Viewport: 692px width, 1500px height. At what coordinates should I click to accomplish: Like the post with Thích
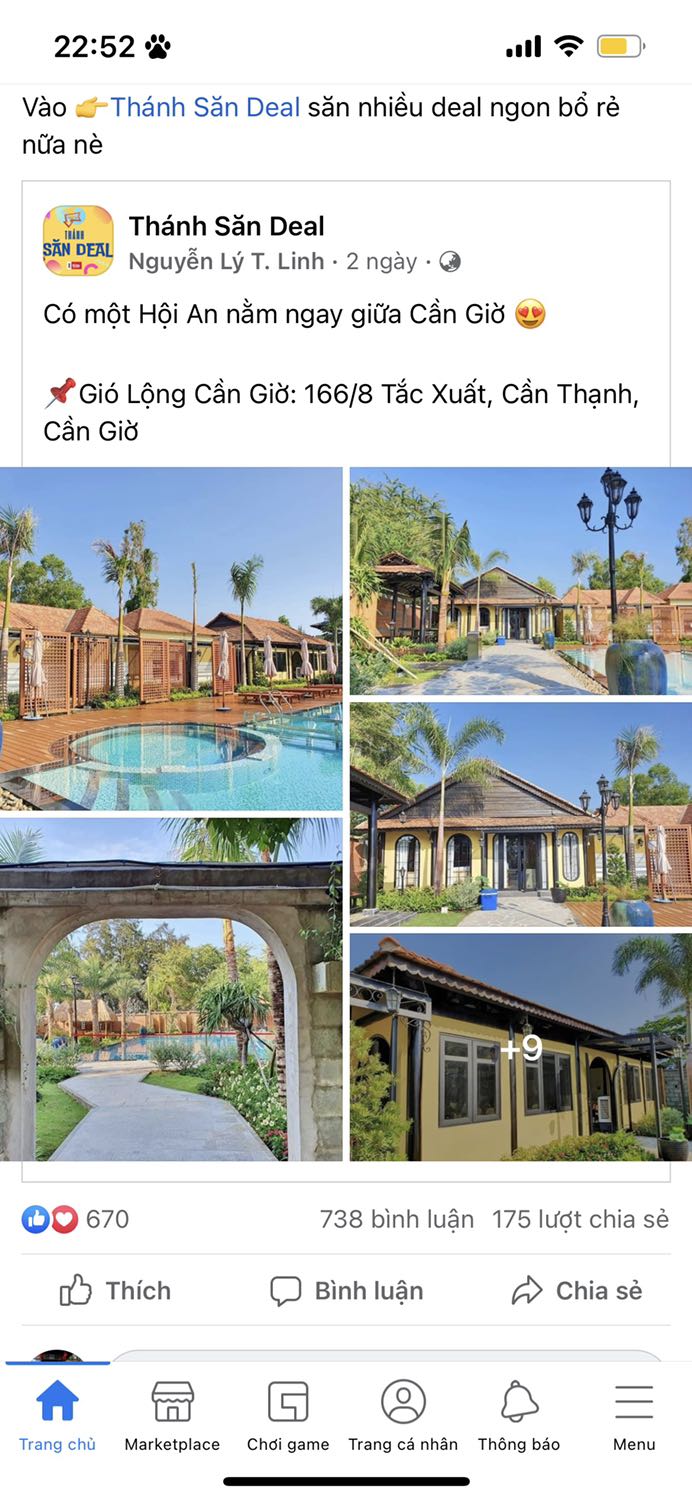(115, 1291)
